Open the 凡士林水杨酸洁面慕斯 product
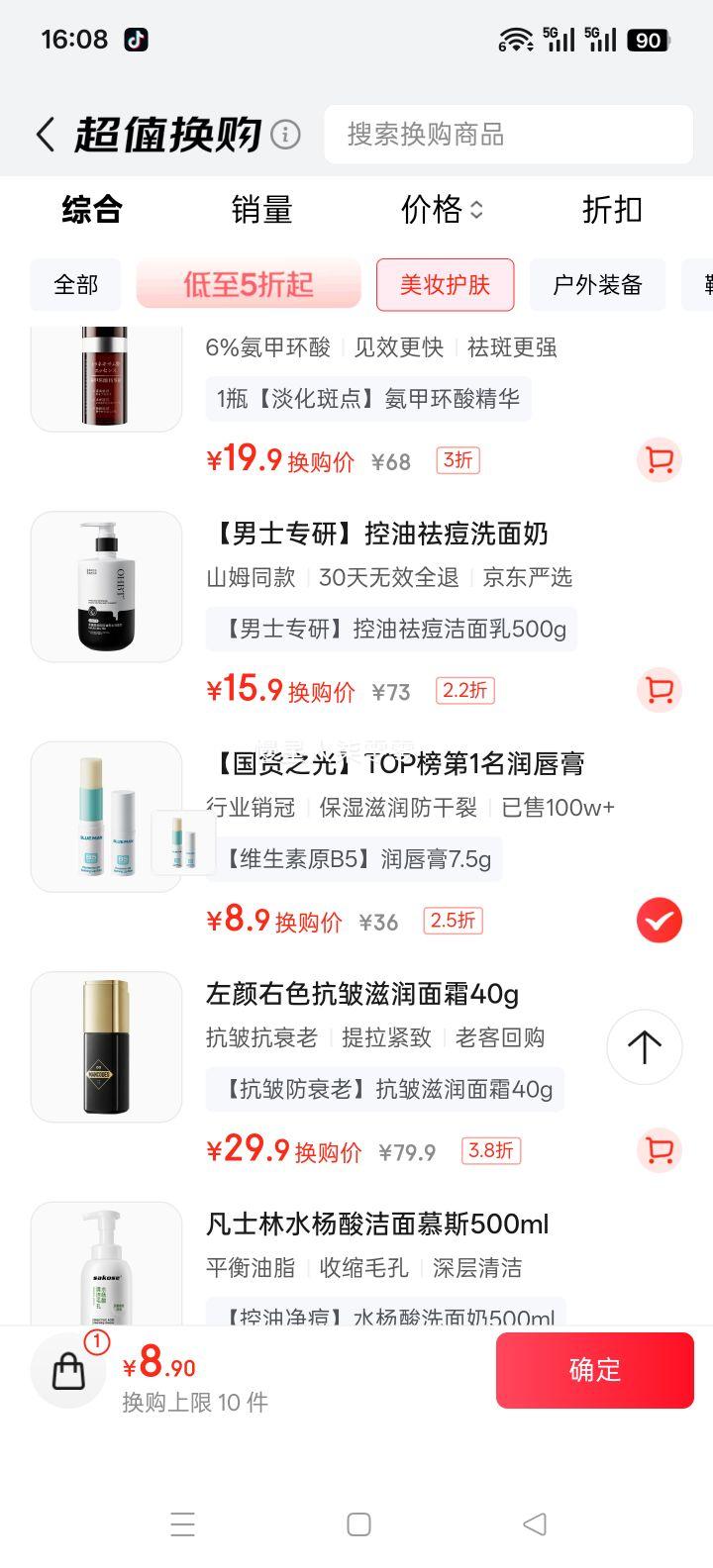Viewport: 713px width, 1568px height. [x=376, y=1225]
